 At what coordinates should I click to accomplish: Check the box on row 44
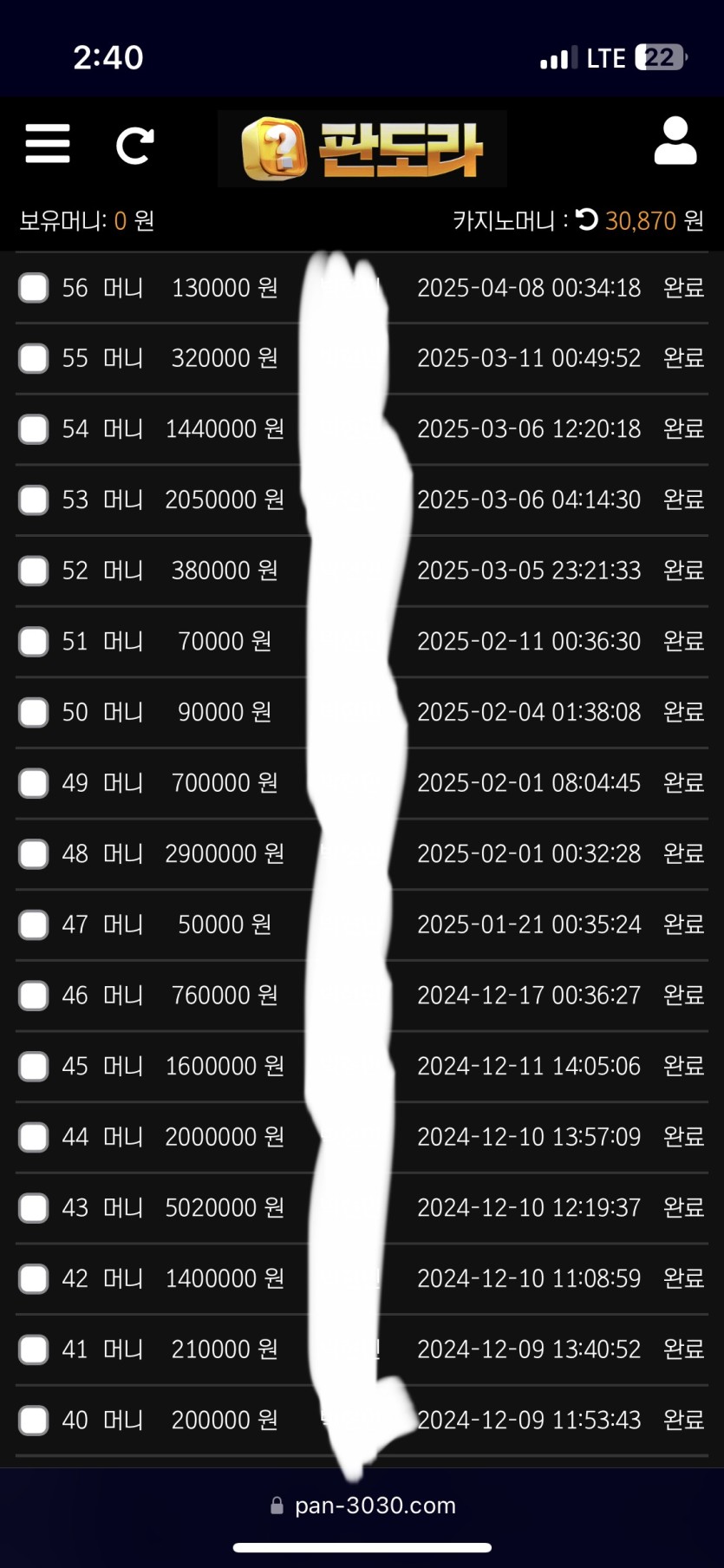point(34,1138)
